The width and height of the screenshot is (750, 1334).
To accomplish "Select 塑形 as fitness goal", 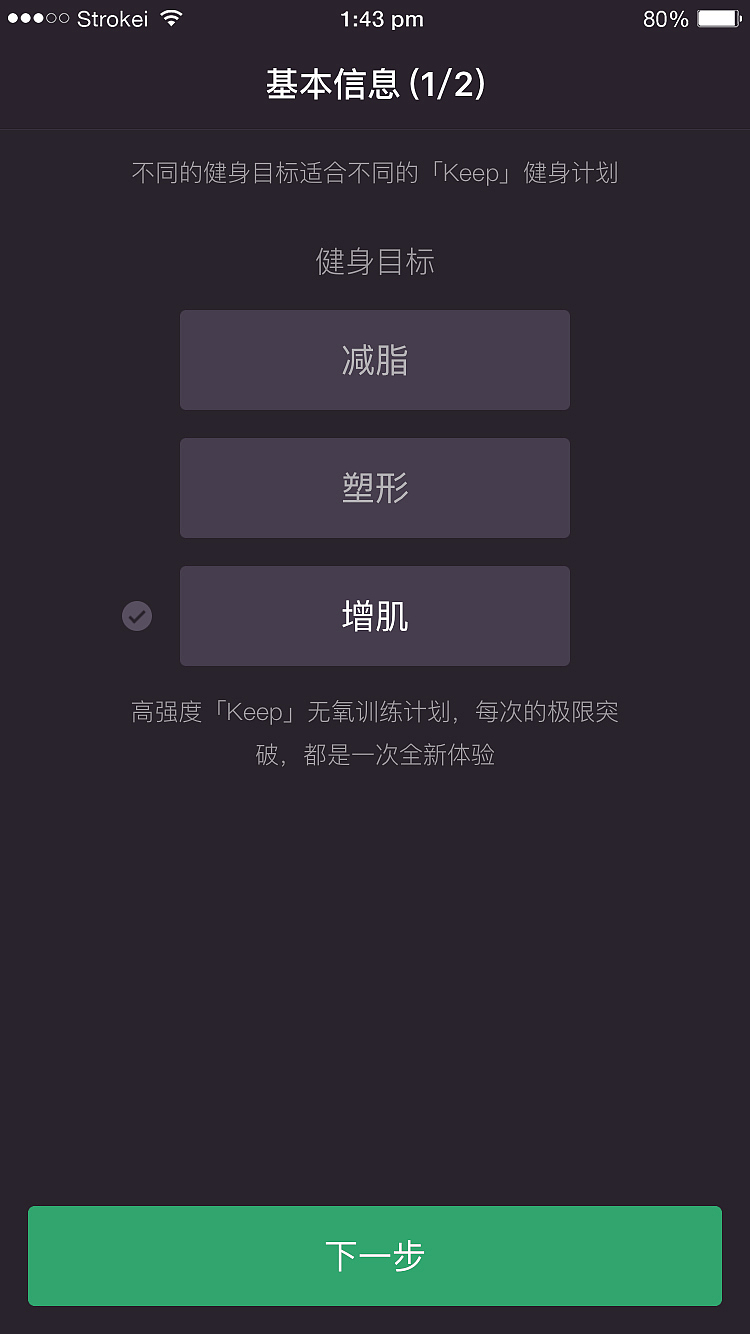I will [374, 488].
